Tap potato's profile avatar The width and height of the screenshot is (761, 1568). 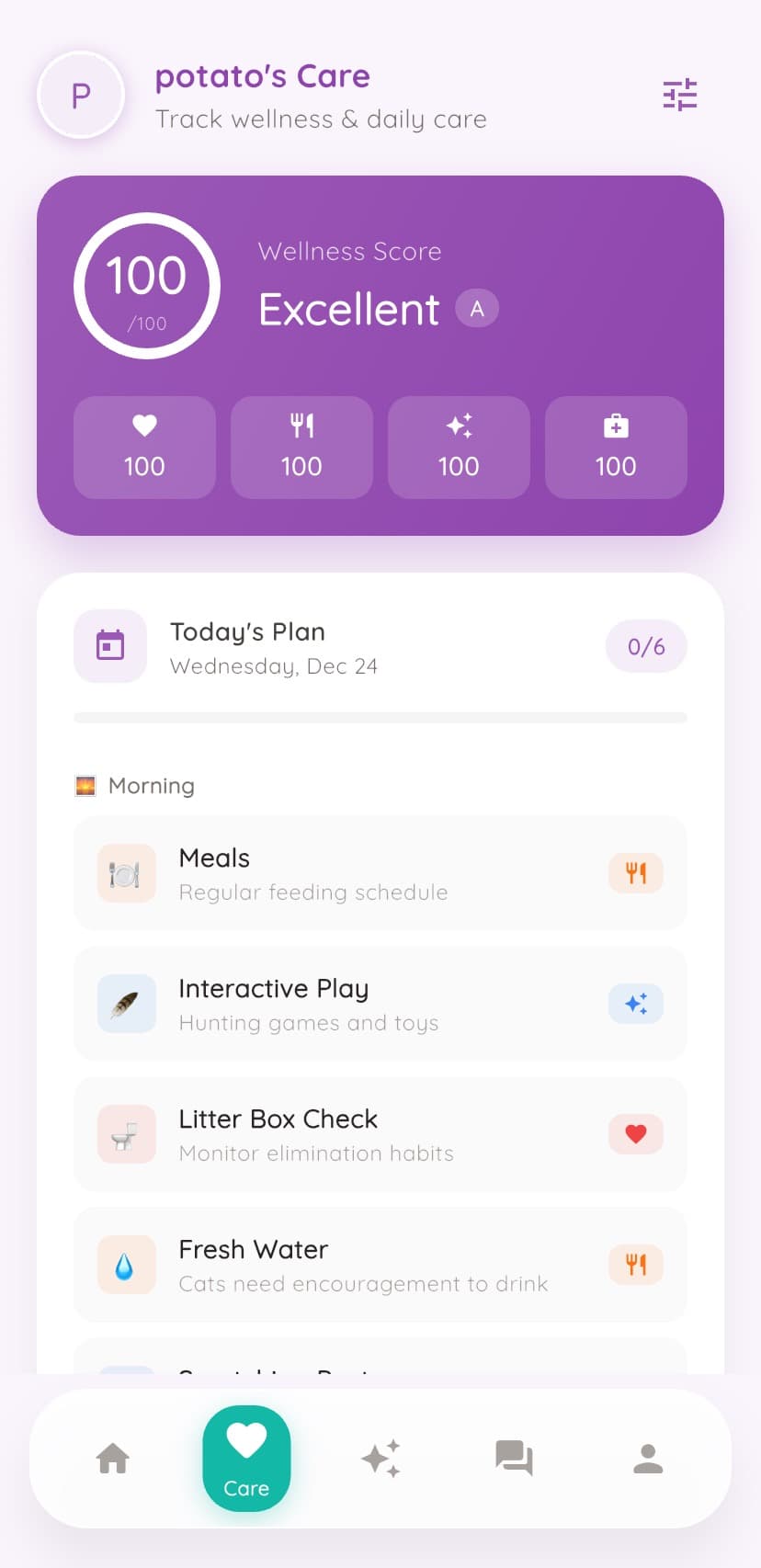pos(81,96)
